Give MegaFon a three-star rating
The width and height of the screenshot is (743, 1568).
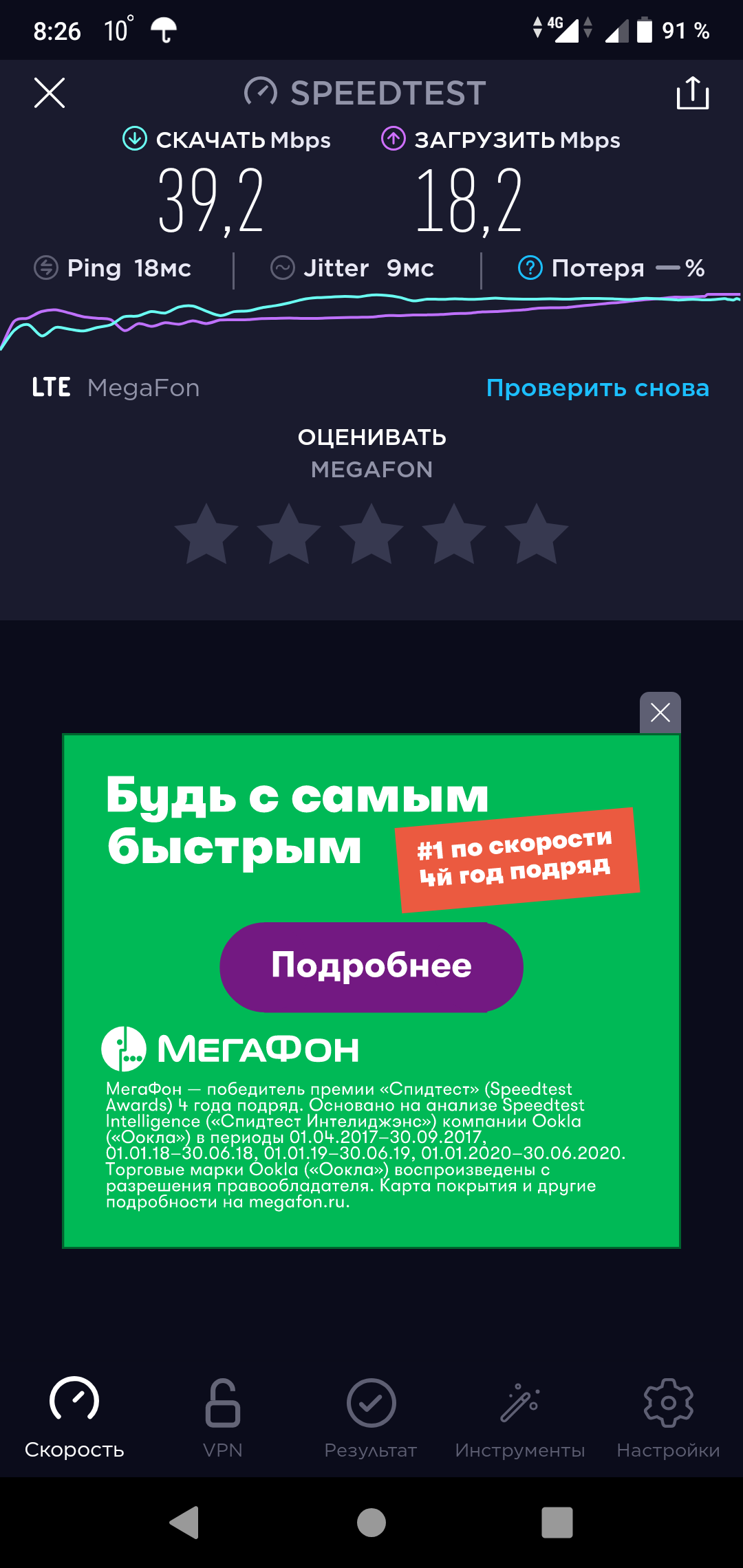click(371, 534)
